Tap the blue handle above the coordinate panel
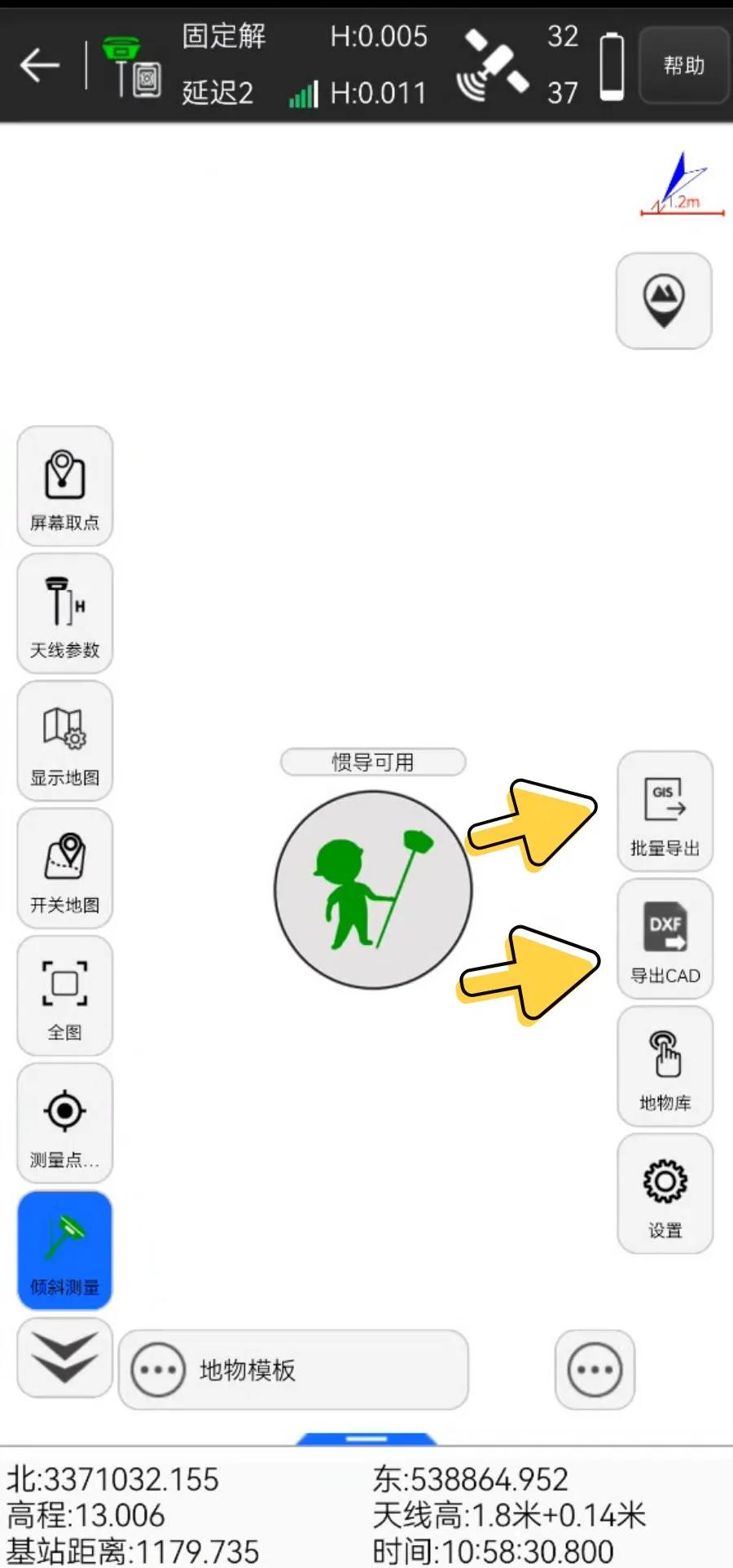Image resolution: width=733 pixels, height=1568 pixels. click(x=366, y=1438)
